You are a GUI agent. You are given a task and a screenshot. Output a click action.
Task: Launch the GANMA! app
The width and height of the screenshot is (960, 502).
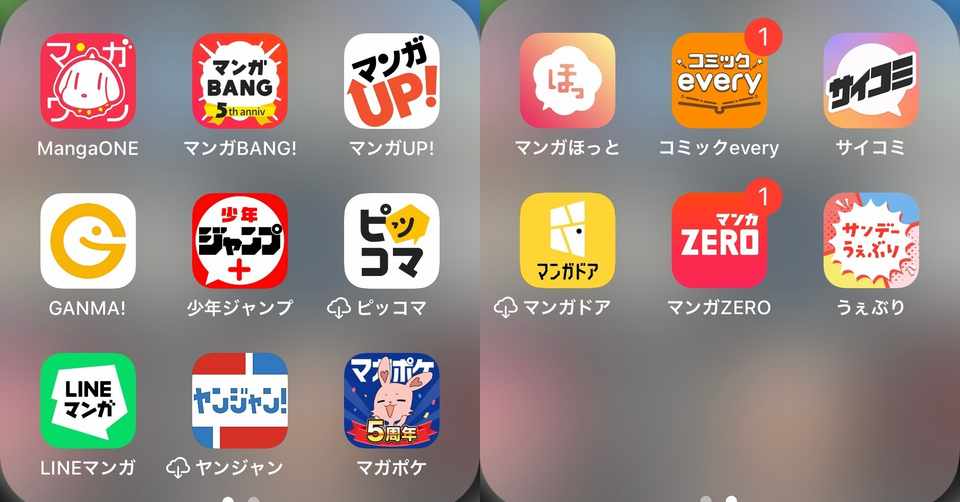tap(88, 241)
